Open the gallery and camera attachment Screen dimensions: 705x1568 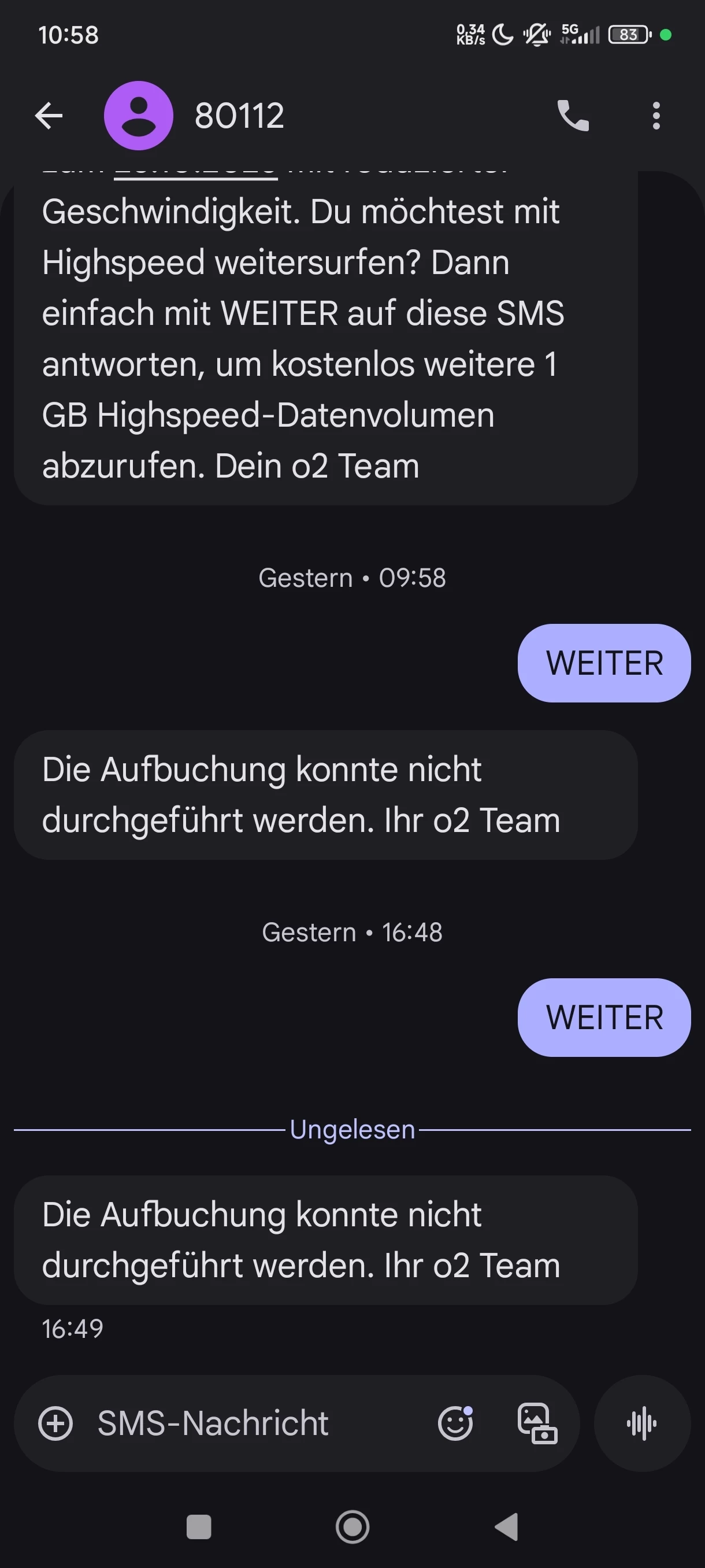[x=537, y=1423]
